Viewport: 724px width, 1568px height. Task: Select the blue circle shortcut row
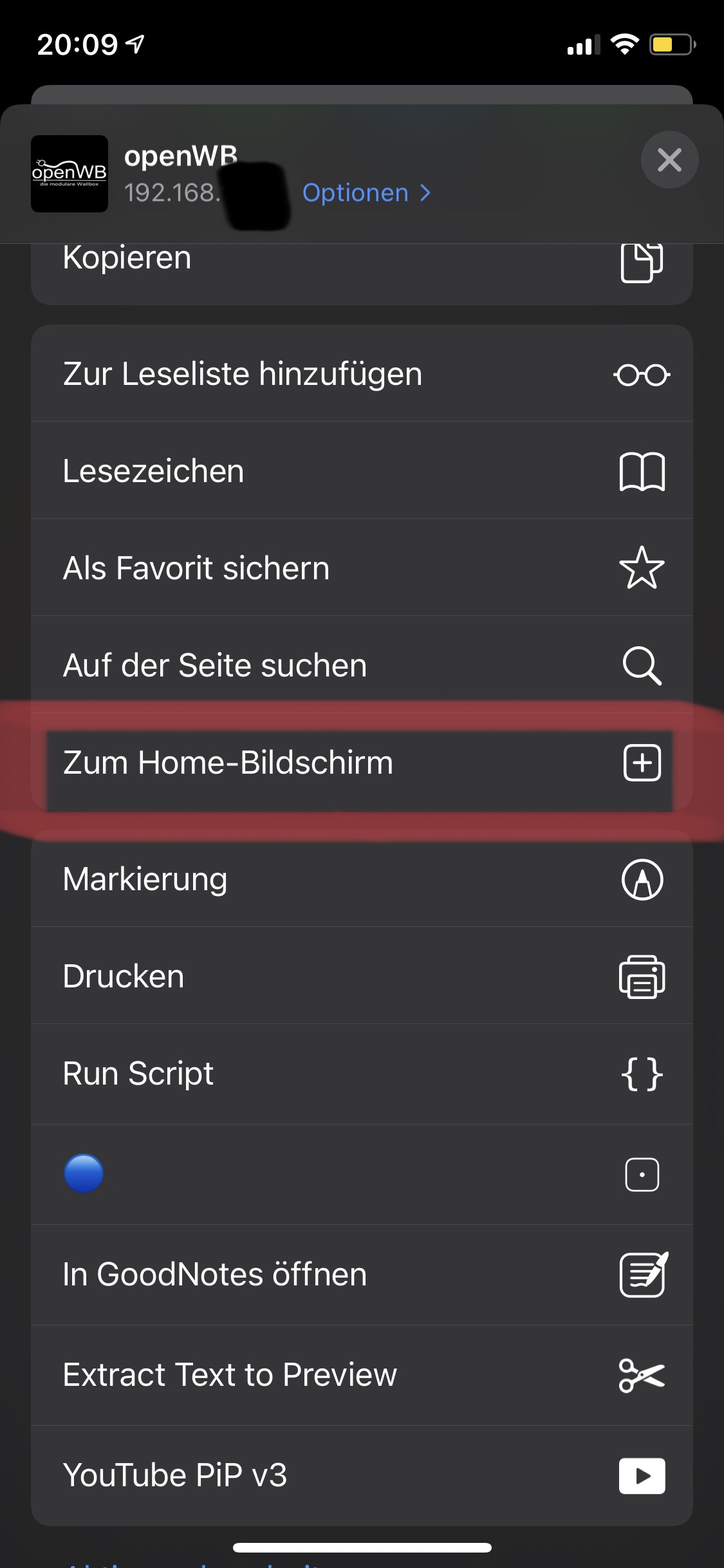[x=362, y=1175]
